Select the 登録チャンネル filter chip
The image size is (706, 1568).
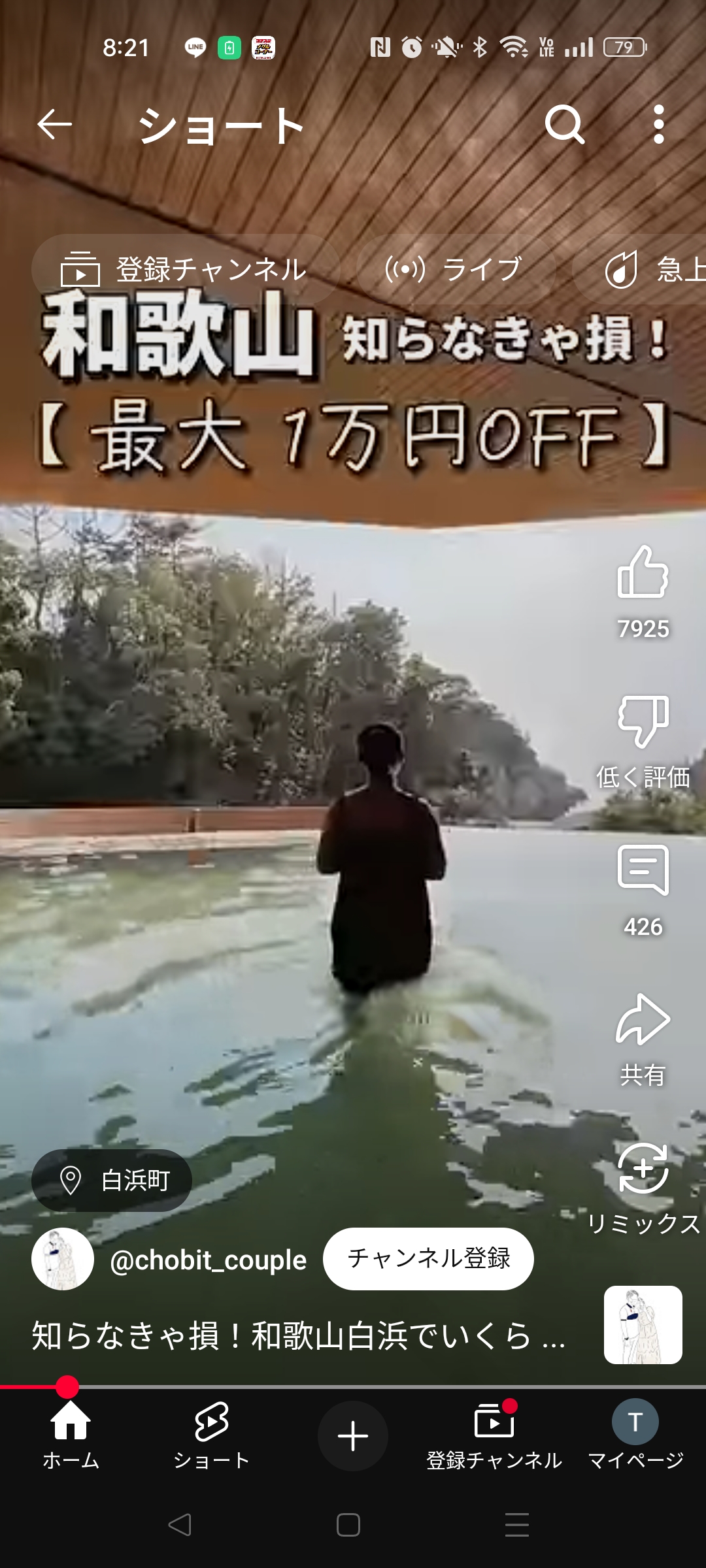[x=184, y=269]
